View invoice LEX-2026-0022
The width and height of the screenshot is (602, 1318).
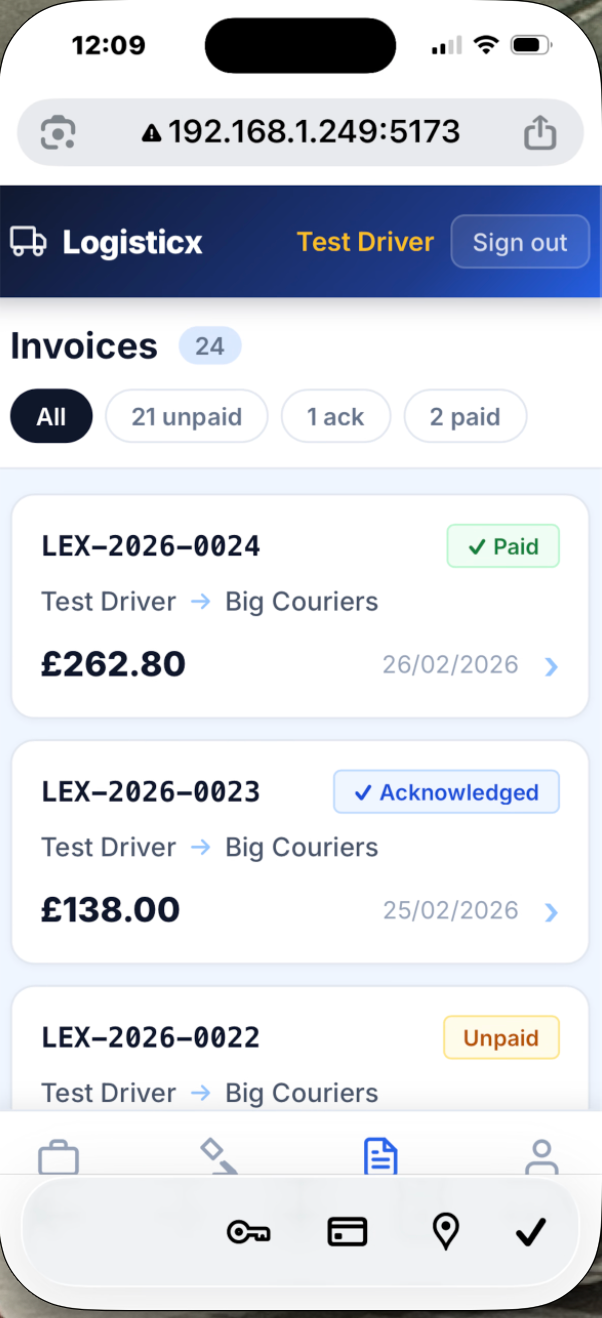pos(299,1060)
